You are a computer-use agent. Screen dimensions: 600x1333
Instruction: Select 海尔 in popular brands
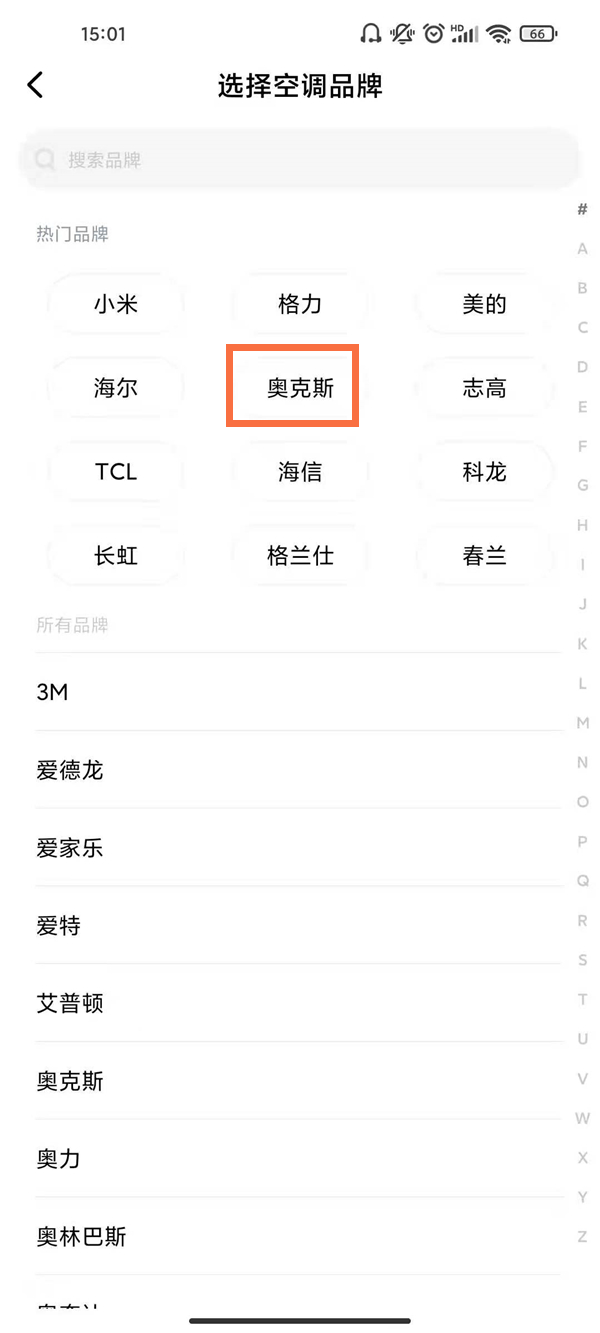(116, 388)
